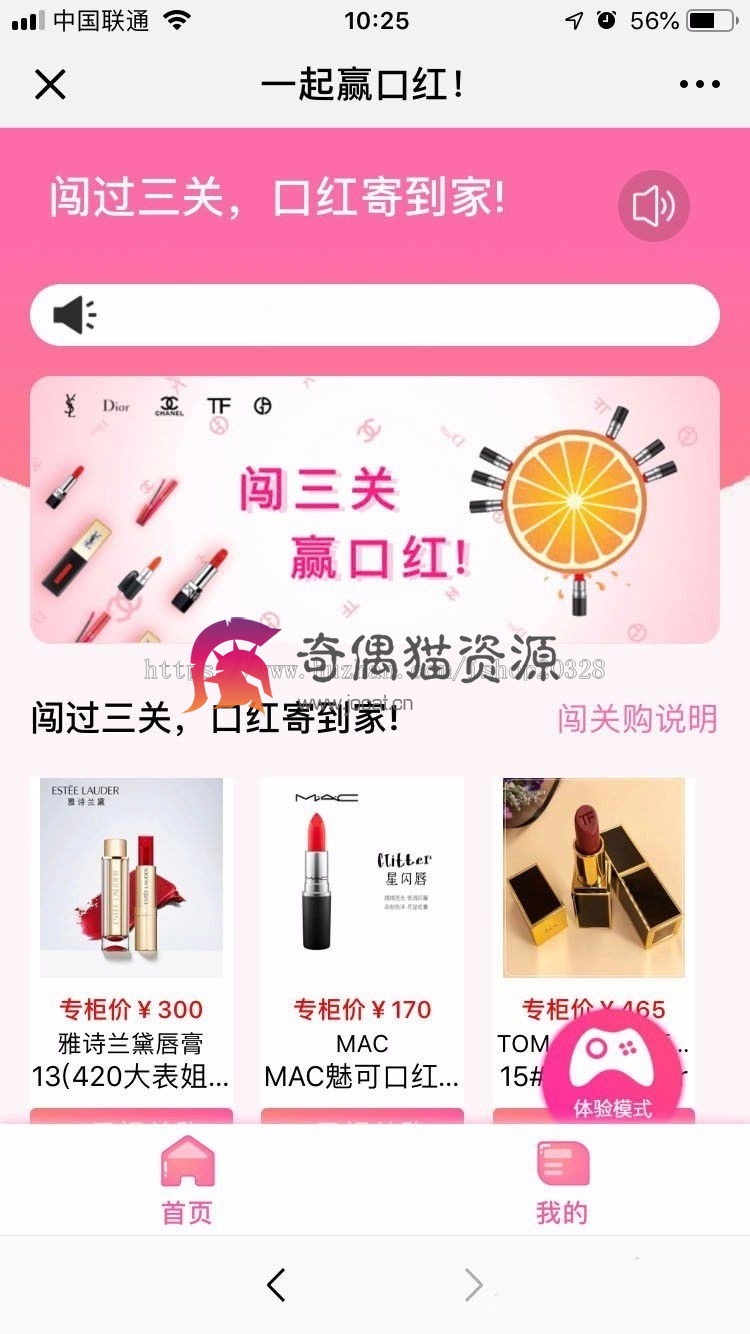Switch to the 首页 tab
The width and height of the screenshot is (750, 1334).
point(187,1181)
